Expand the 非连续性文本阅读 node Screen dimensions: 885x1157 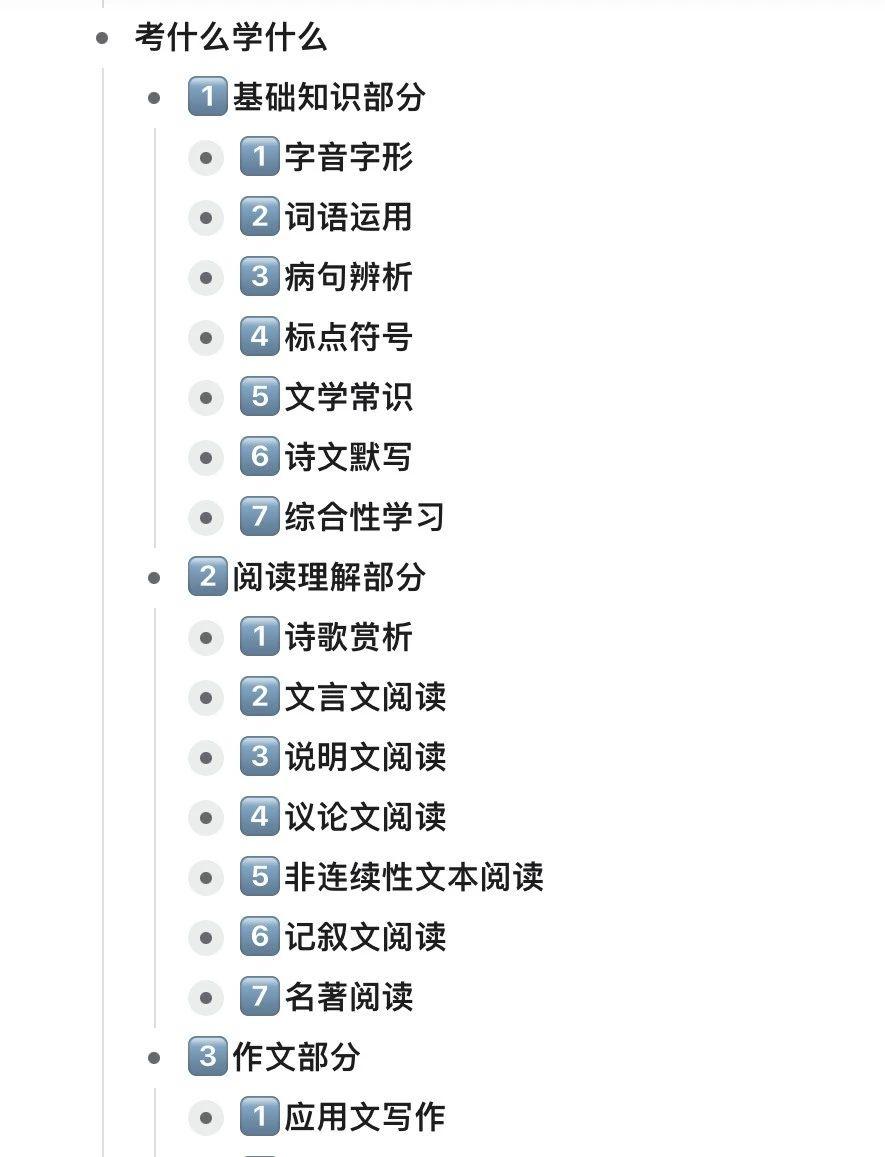[x=206, y=878]
